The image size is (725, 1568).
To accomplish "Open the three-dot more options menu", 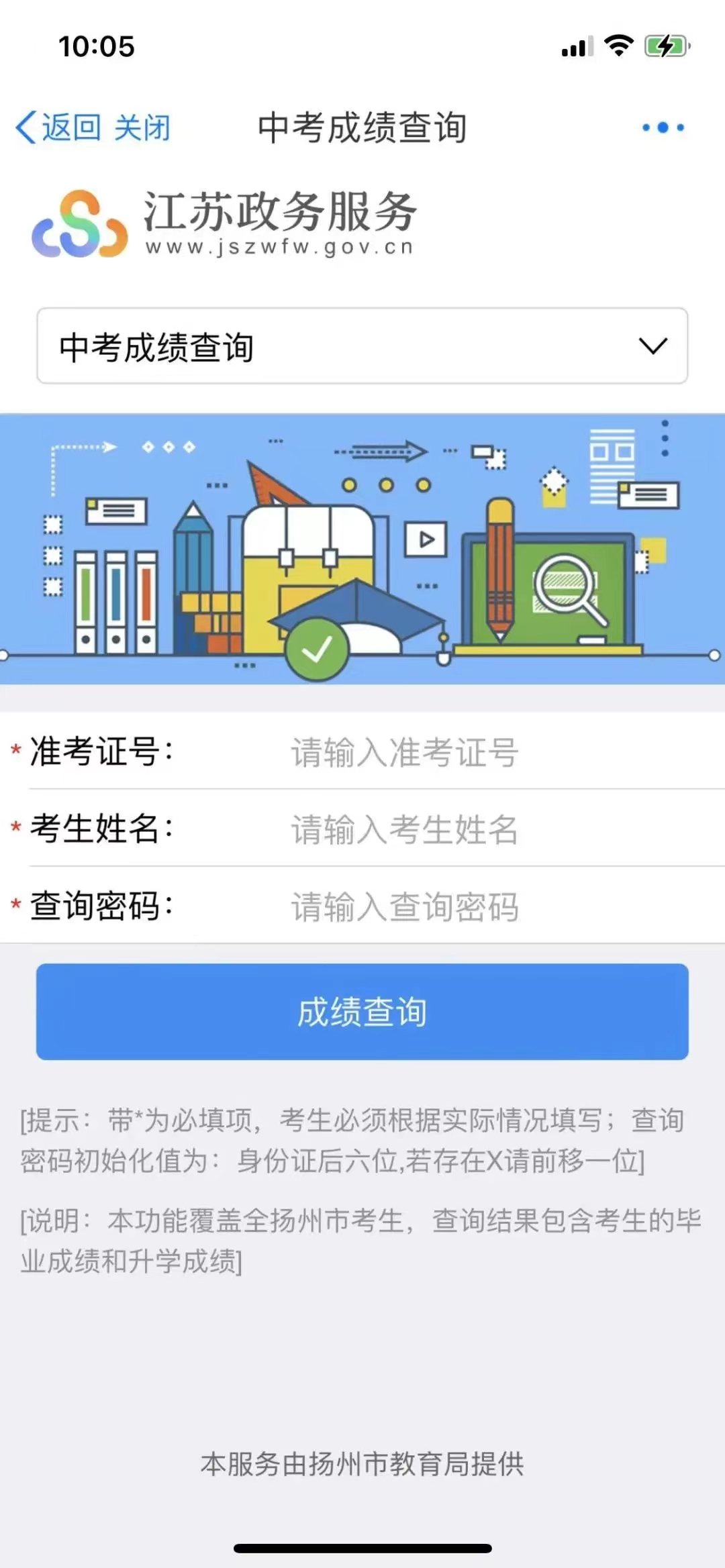I will click(663, 127).
